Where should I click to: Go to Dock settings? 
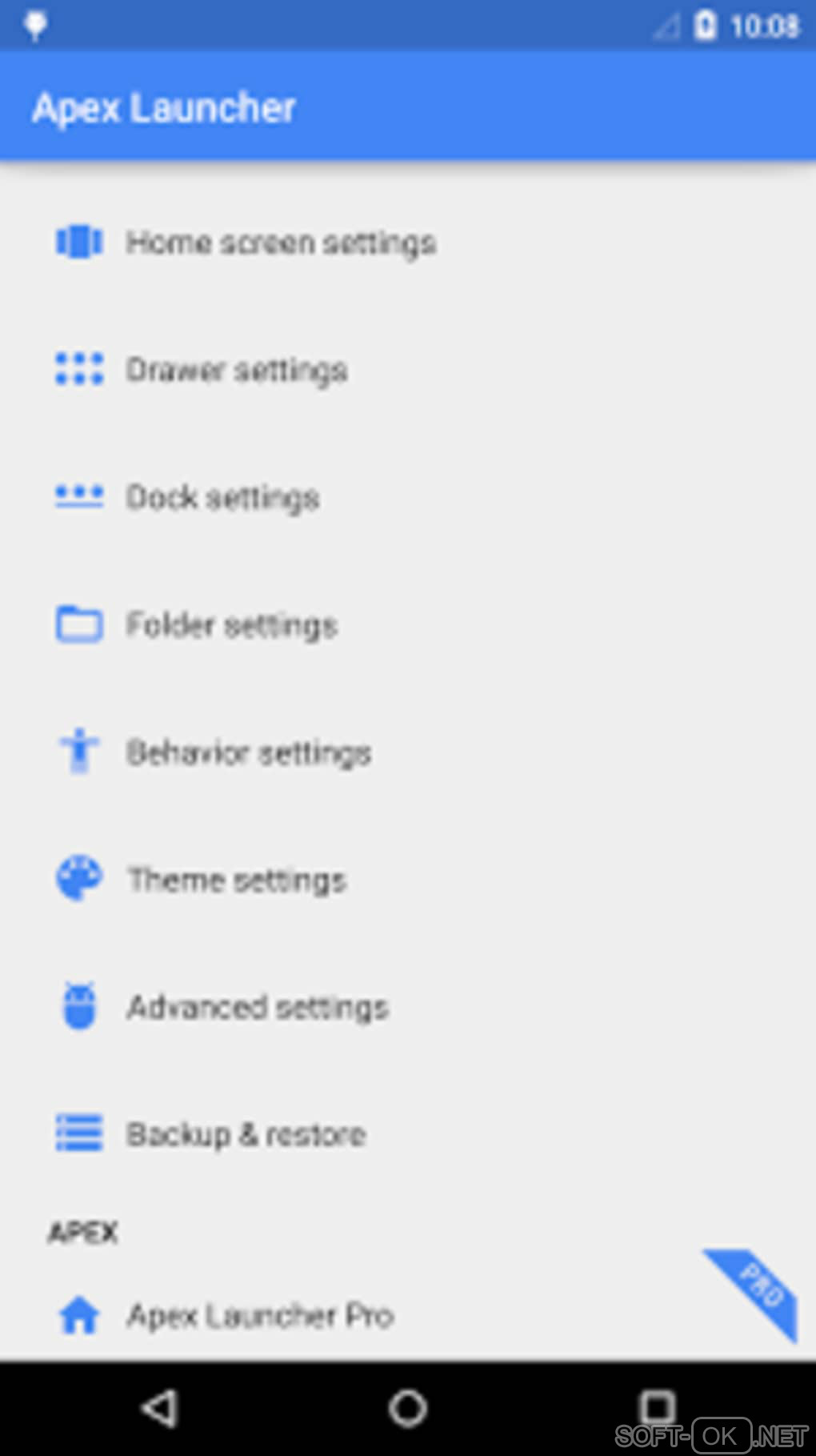[222, 497]
